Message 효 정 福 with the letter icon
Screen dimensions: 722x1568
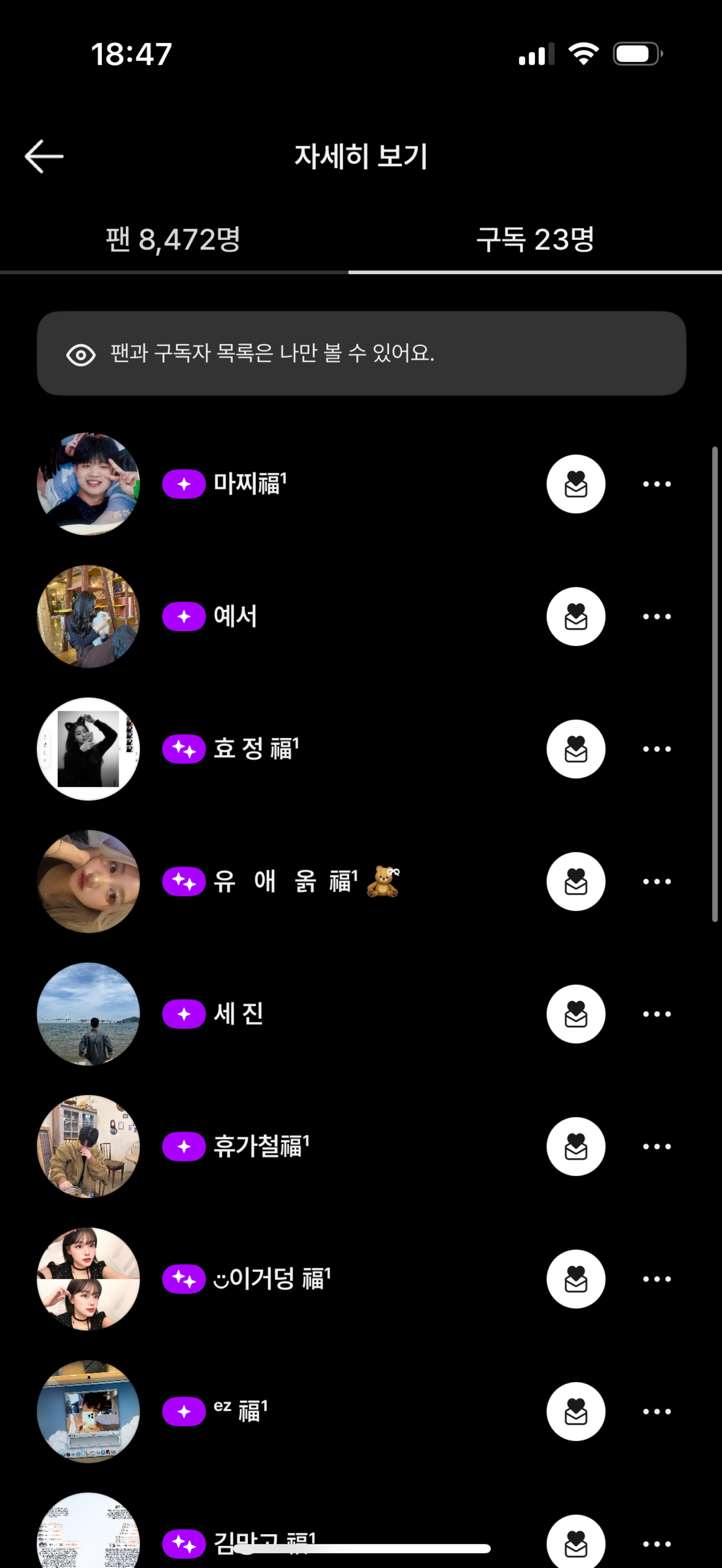[575, 749]
